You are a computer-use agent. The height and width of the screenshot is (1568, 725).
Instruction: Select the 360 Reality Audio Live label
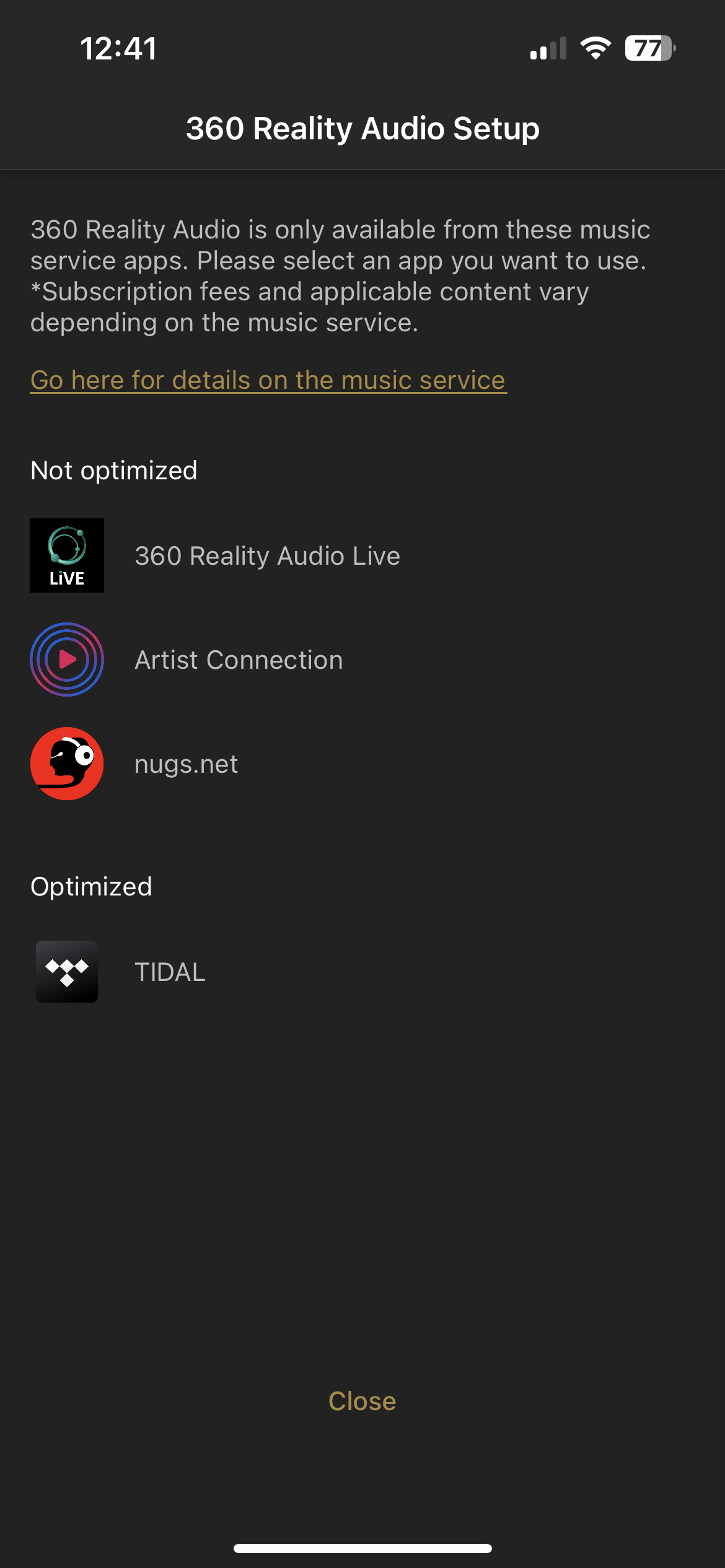click(267, 555)
